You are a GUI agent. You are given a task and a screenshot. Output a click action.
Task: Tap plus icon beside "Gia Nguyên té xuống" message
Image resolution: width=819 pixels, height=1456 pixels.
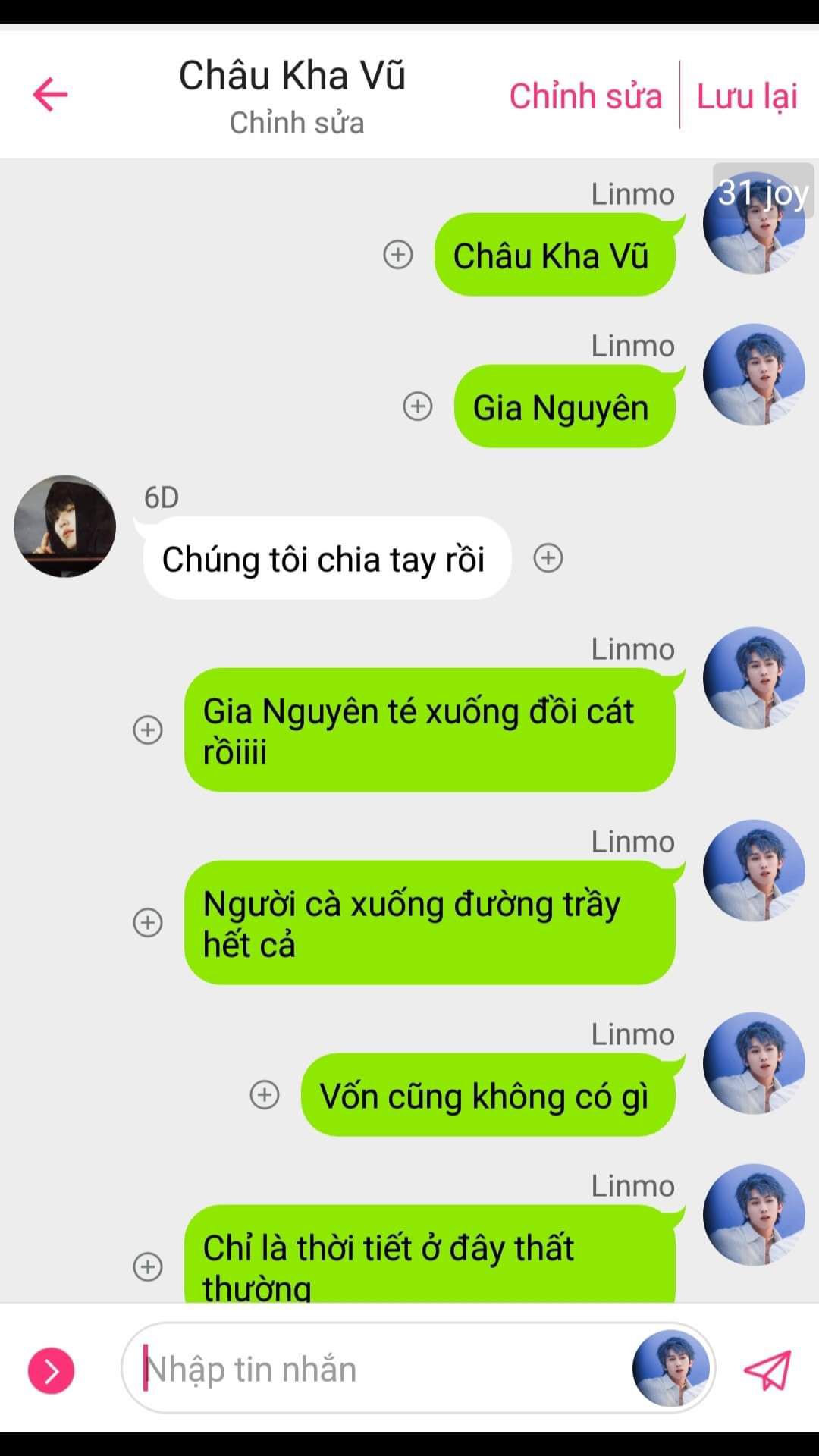click(148, 730)
